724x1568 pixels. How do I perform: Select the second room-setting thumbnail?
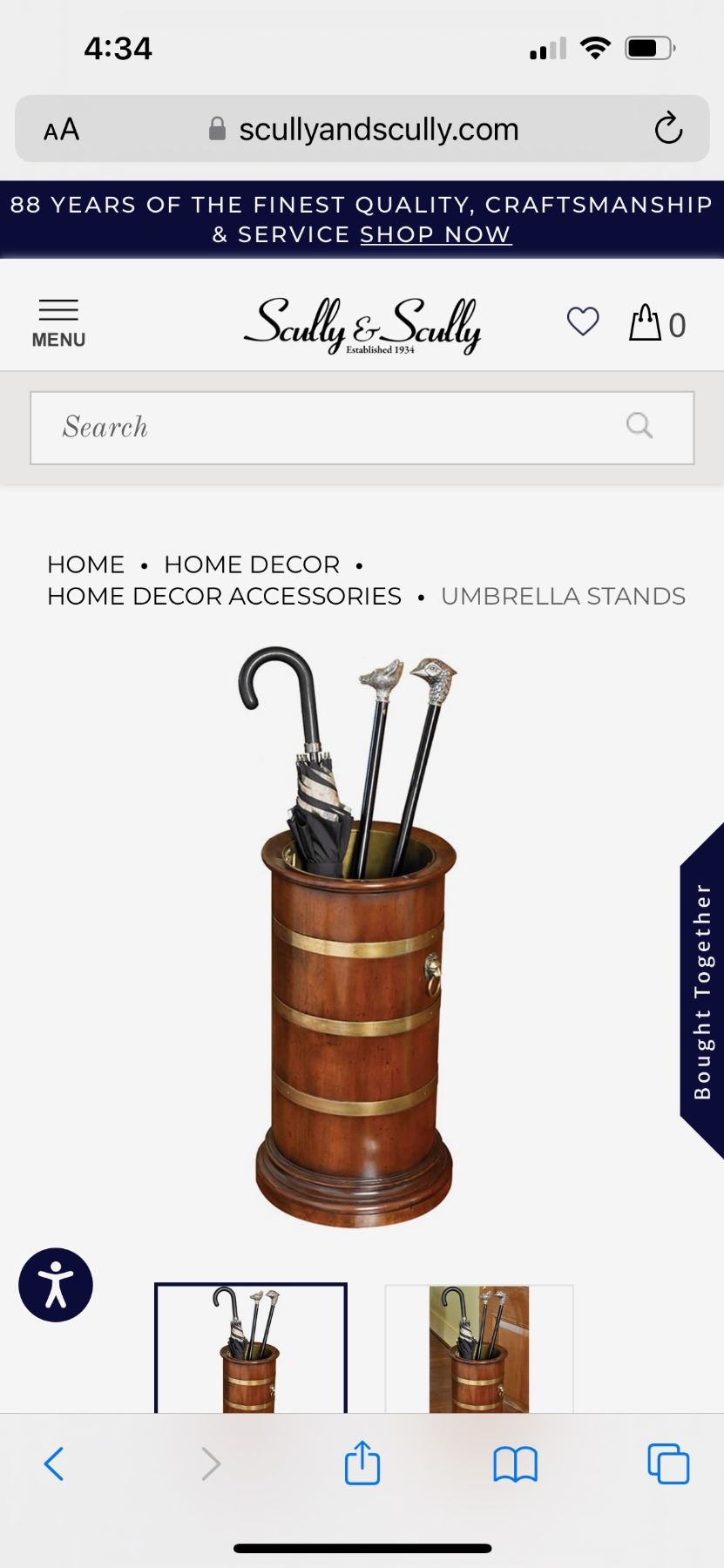(479, 1348)
